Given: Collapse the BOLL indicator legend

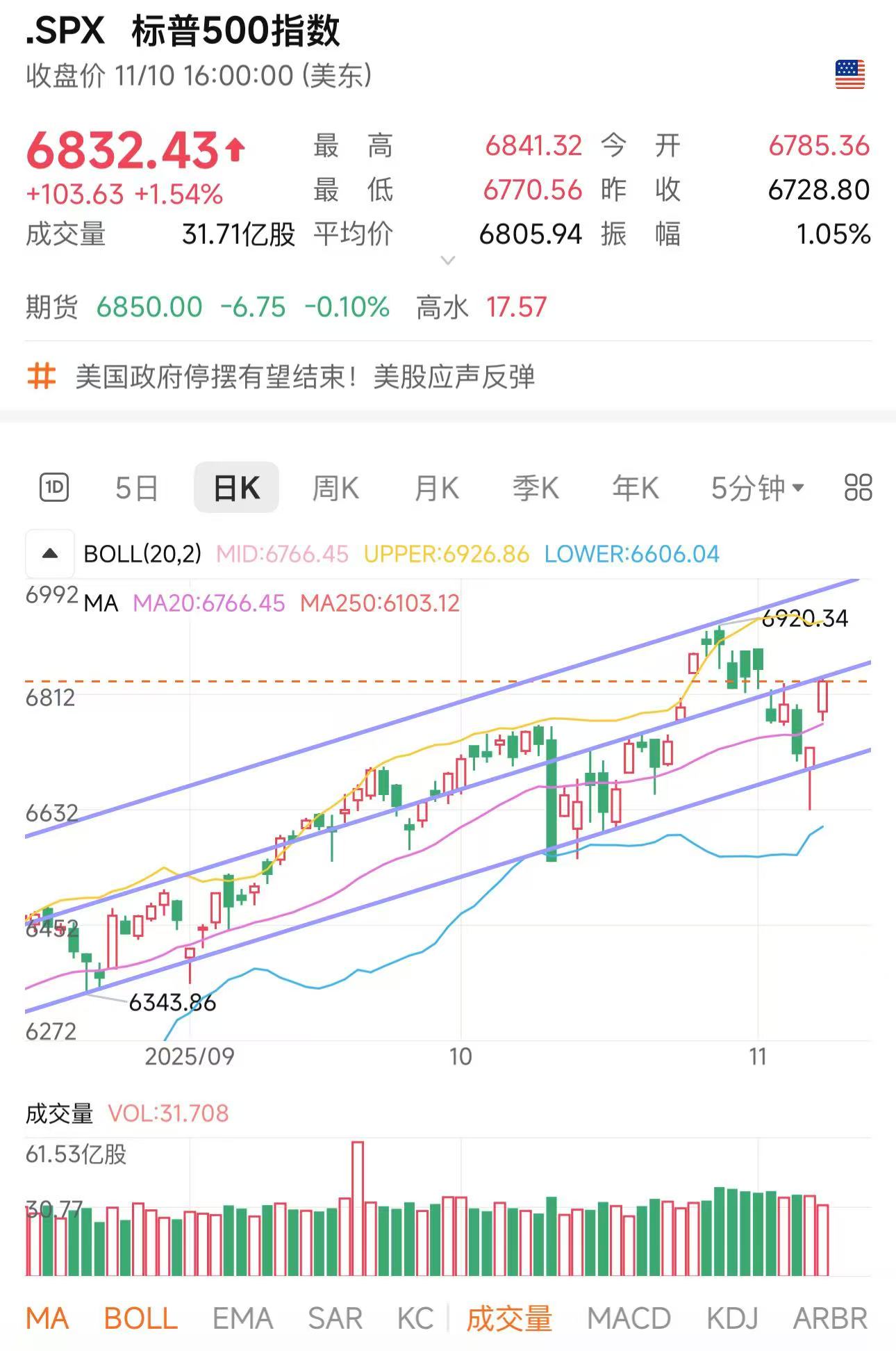Looking at the screenshot, I should pyautogui.click(x=50, y=554).
